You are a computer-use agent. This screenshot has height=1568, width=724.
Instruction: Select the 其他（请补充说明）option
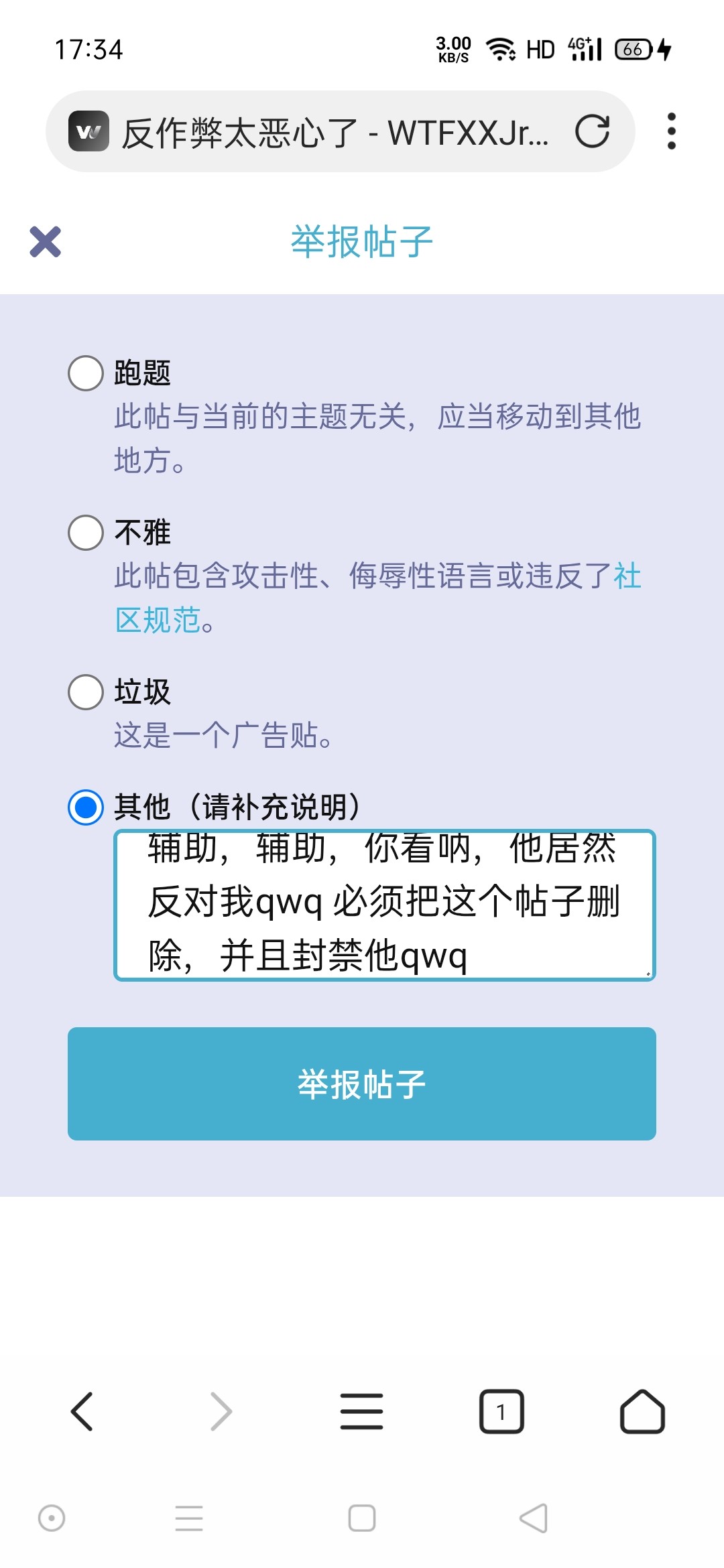click(x=86, y=807)
